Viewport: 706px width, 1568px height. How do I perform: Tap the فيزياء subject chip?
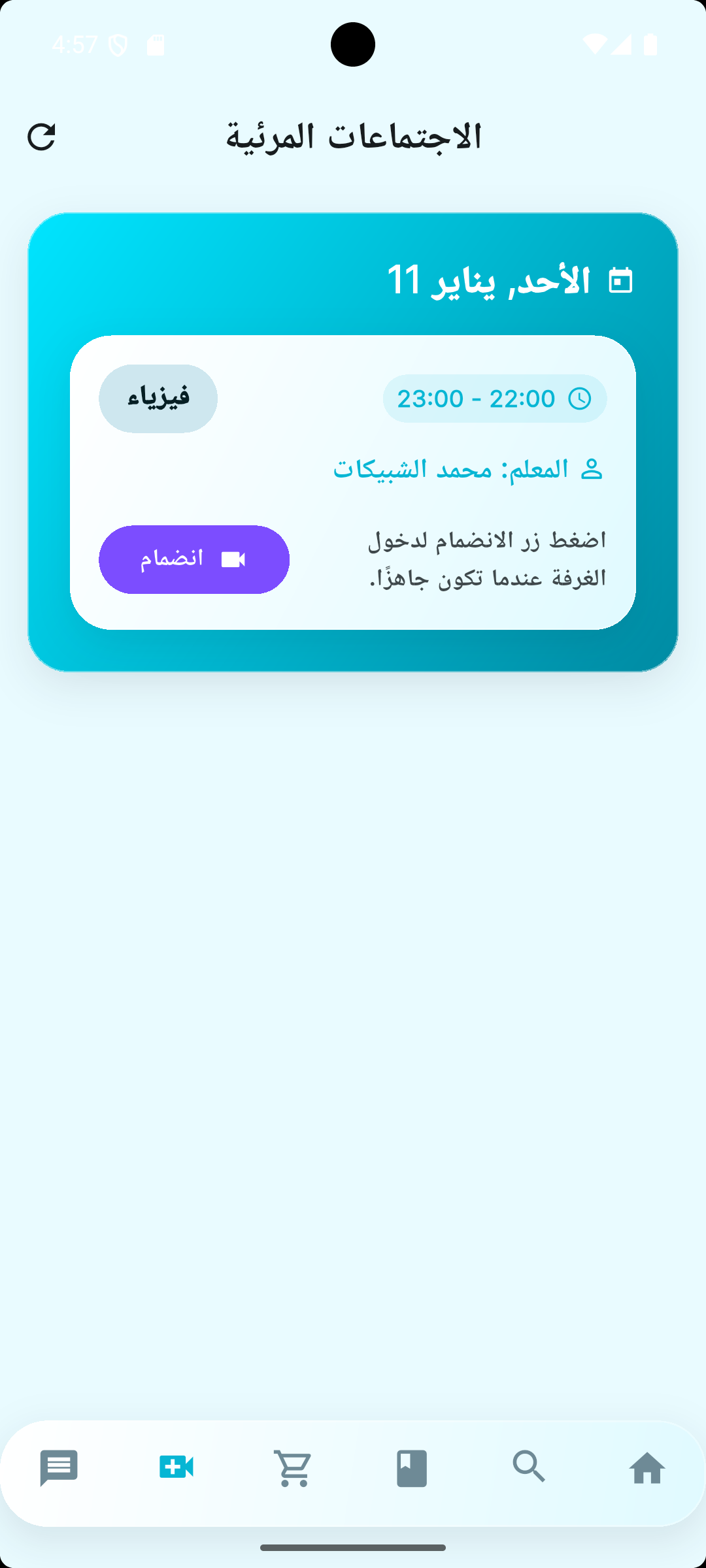(158, 398)
